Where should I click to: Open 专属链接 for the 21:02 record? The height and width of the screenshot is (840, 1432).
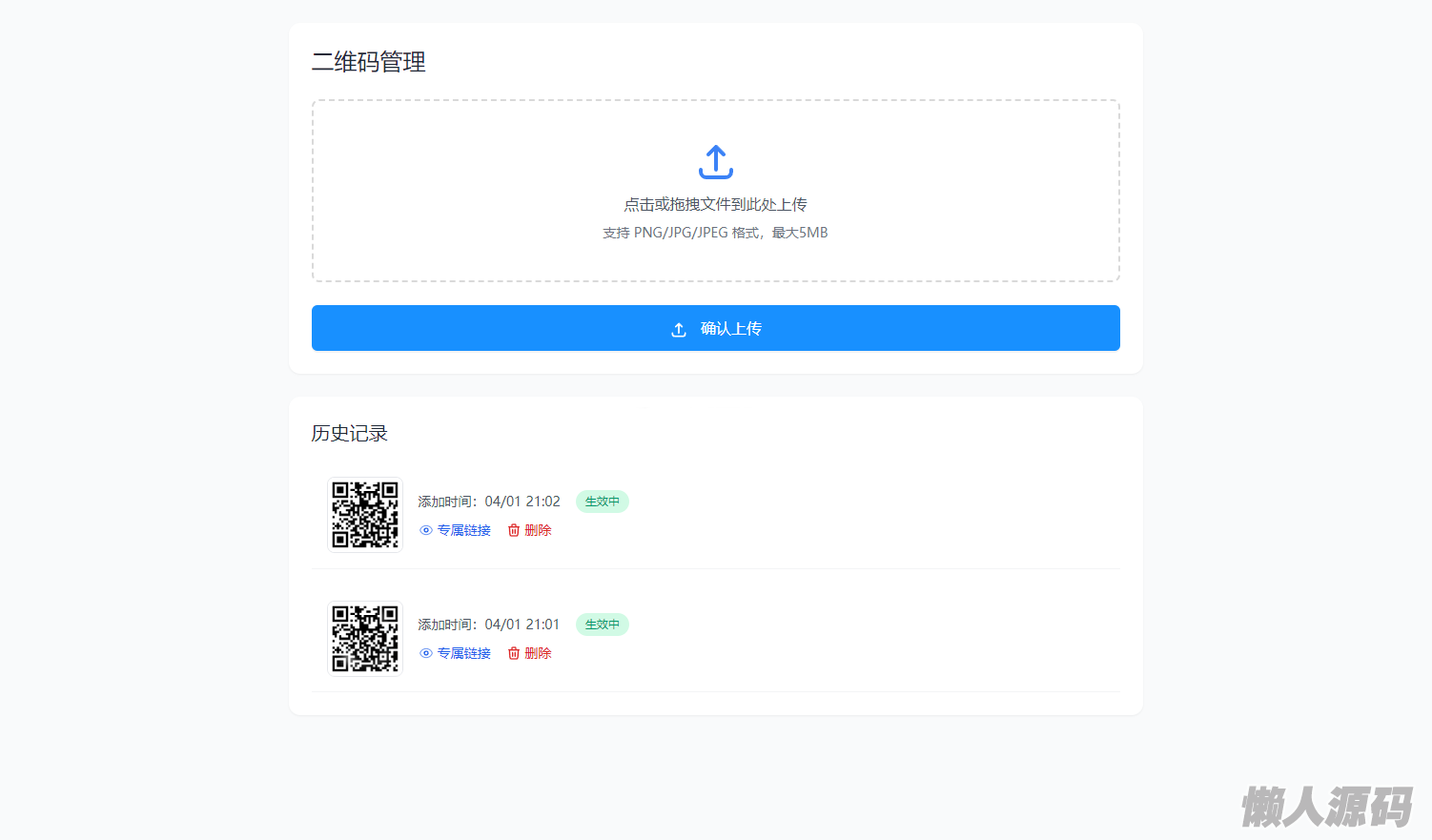(456, 530)
